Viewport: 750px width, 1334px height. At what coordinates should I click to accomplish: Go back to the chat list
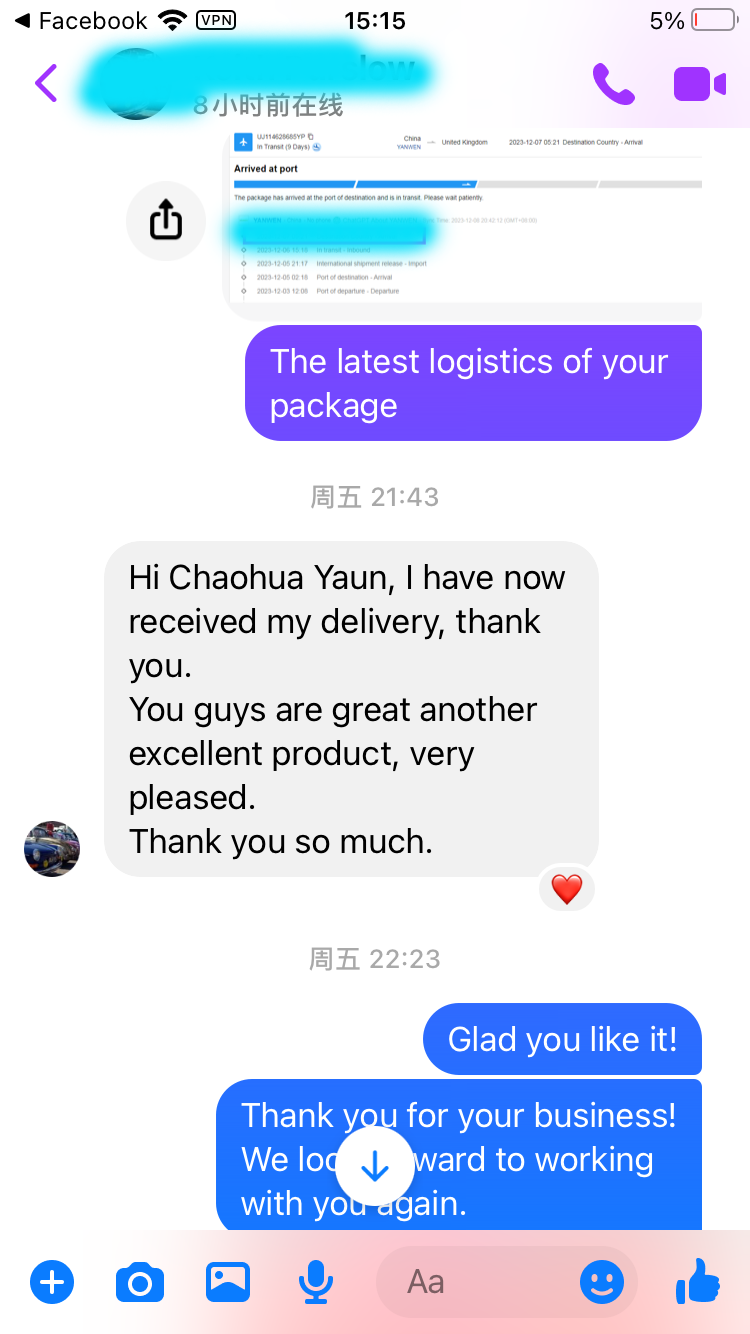coord(46,83)
